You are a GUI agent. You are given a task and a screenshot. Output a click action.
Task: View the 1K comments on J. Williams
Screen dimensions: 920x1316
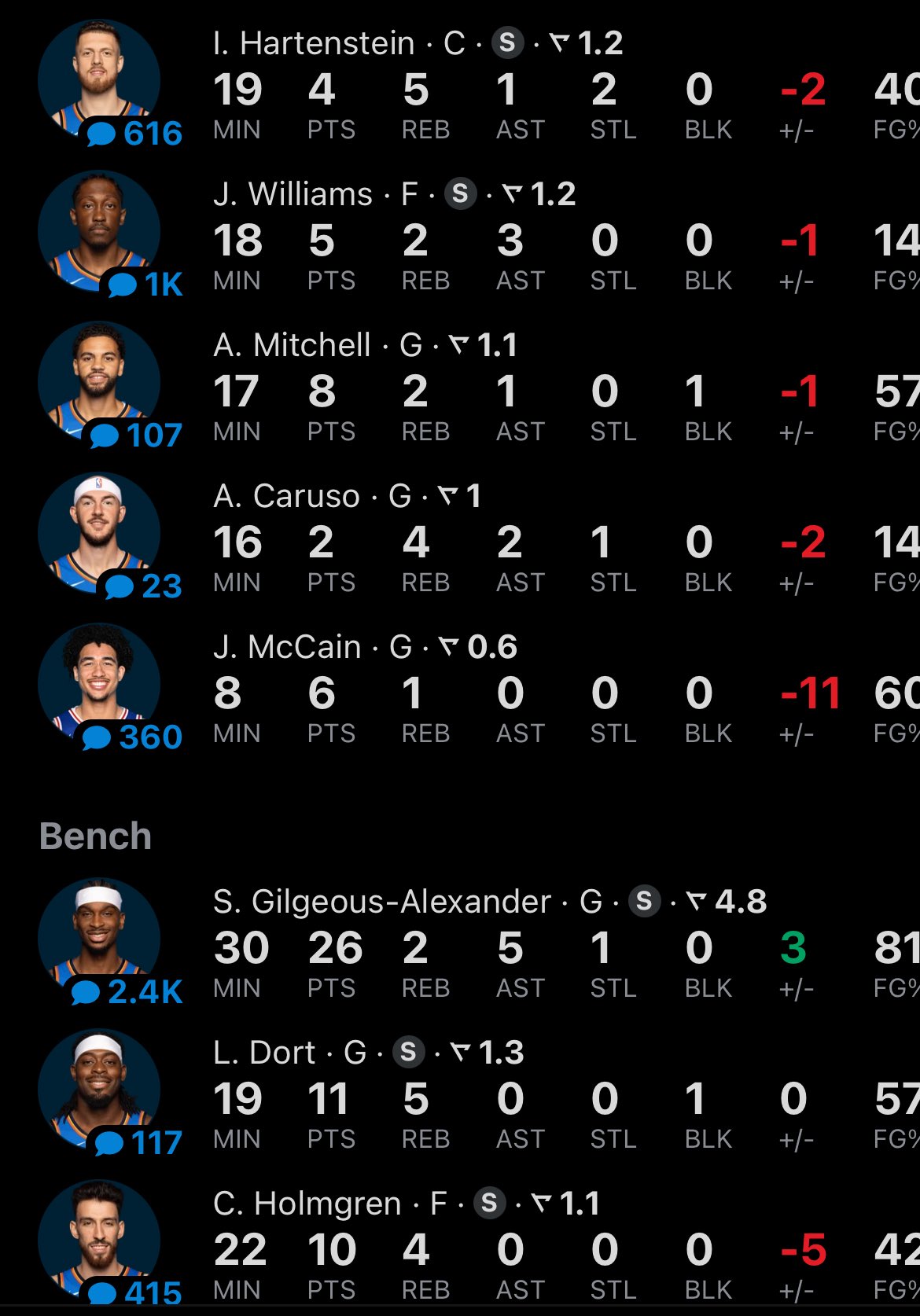[x=145, y=285]
